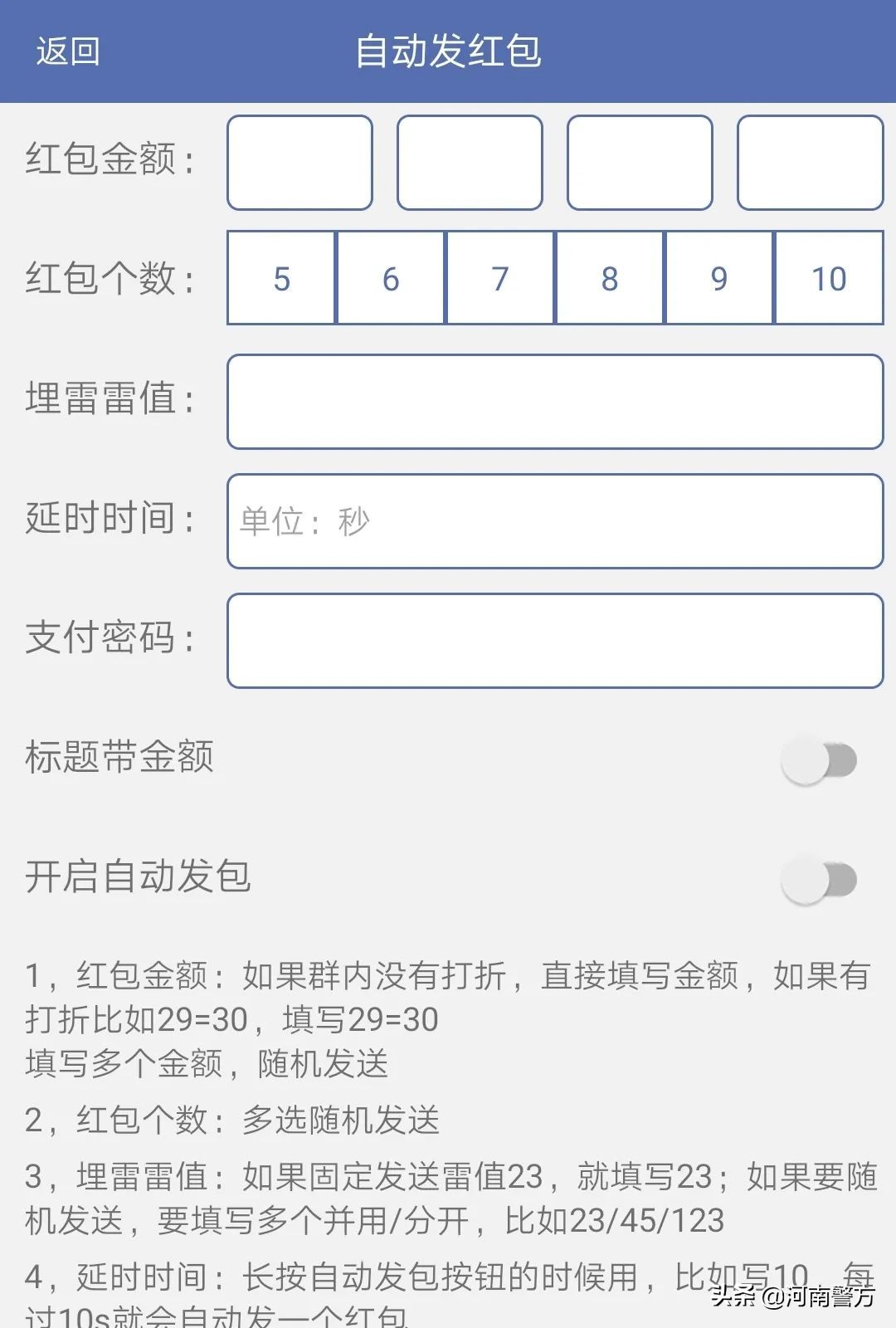Select red packet count 9
The width and height of the screenshot is (896, 1328).
717,277
